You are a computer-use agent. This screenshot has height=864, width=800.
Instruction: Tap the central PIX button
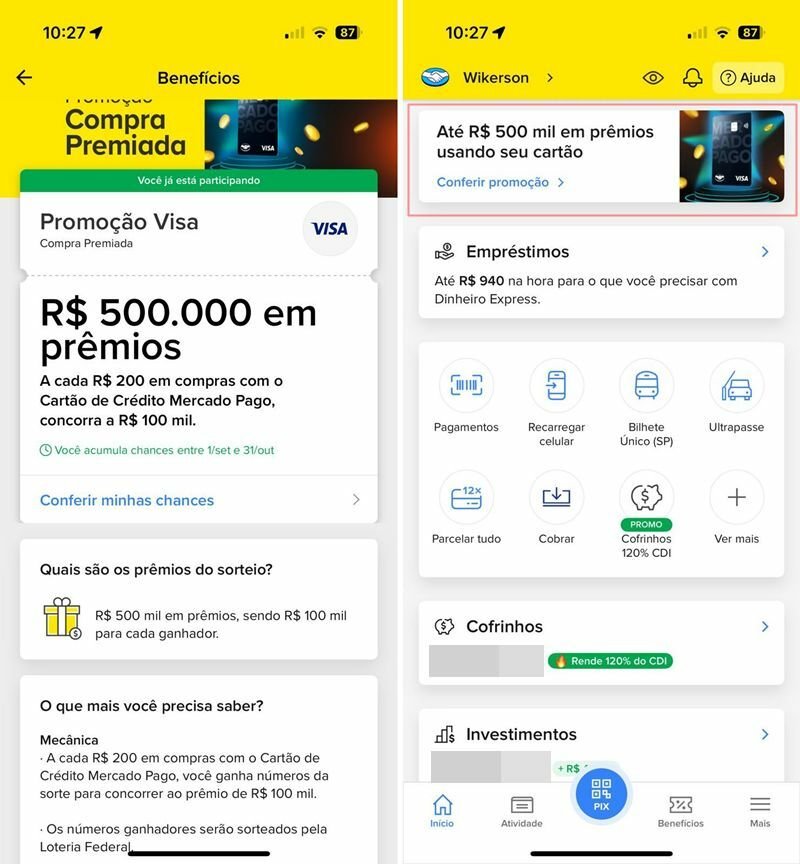tap(601, 795)
